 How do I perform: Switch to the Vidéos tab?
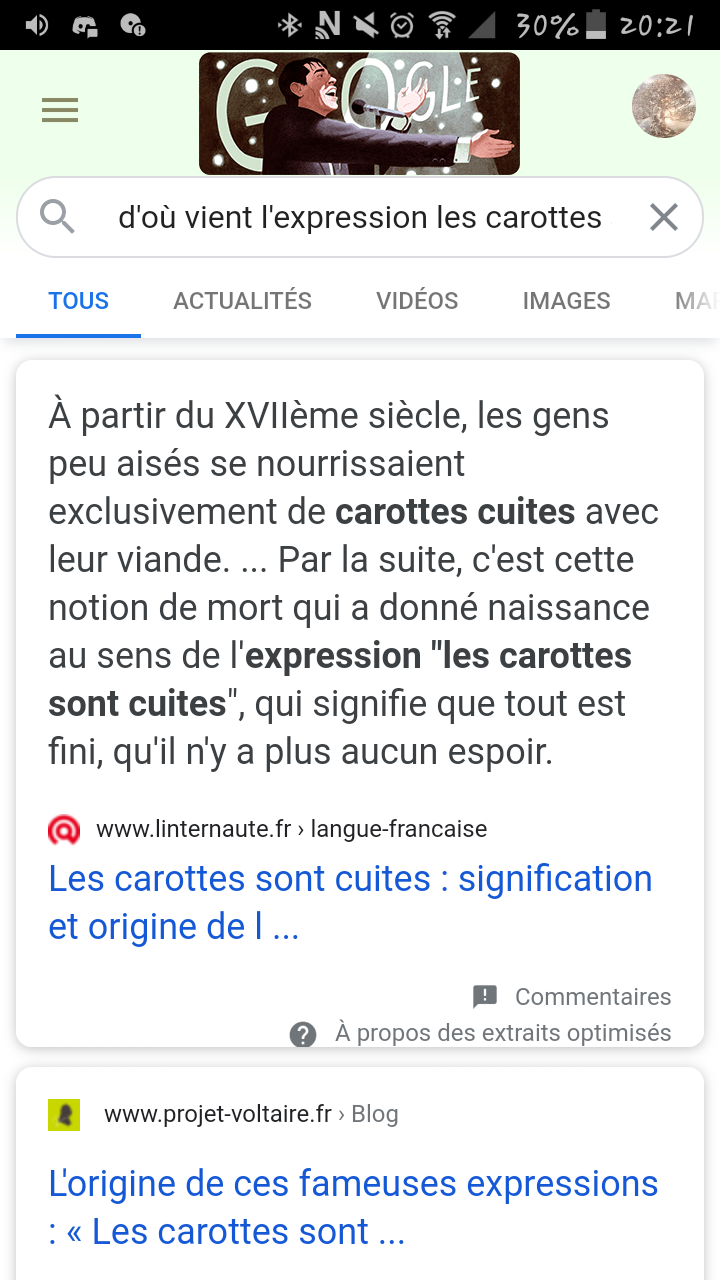[417, 301]
